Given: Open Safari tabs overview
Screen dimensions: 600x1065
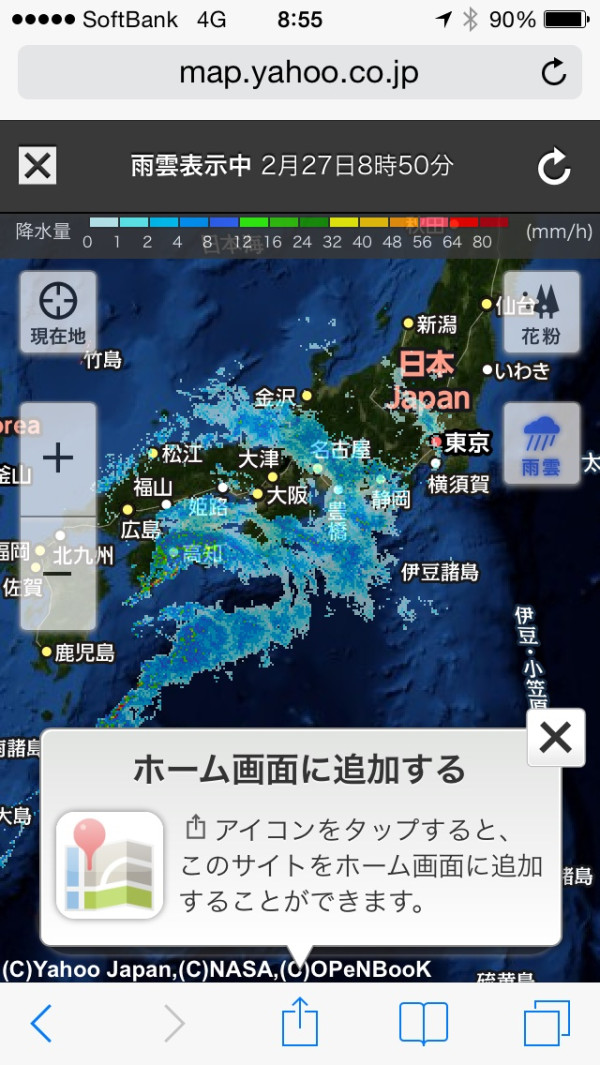Looking at the screenshot, I should 547,1023.
